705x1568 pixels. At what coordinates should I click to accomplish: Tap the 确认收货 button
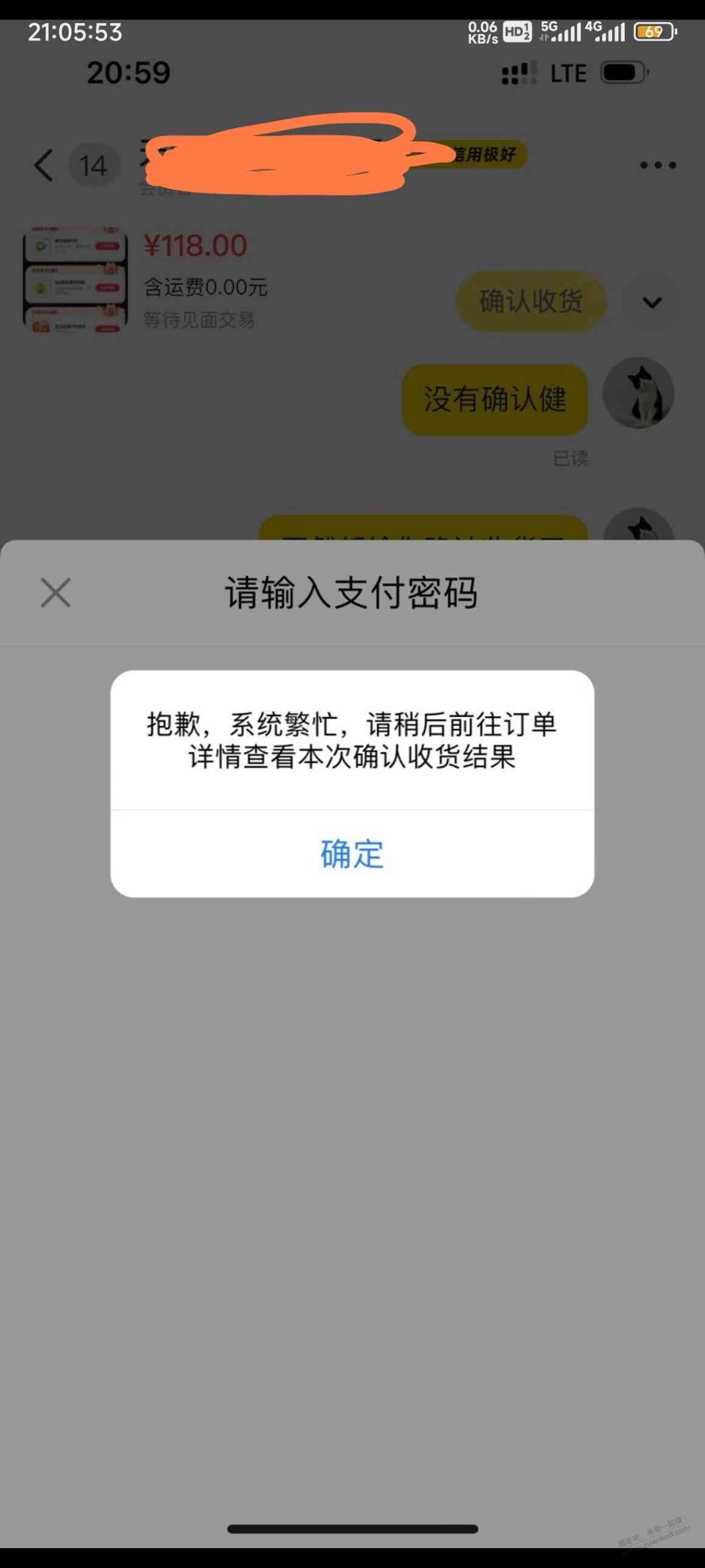(531, 301)
